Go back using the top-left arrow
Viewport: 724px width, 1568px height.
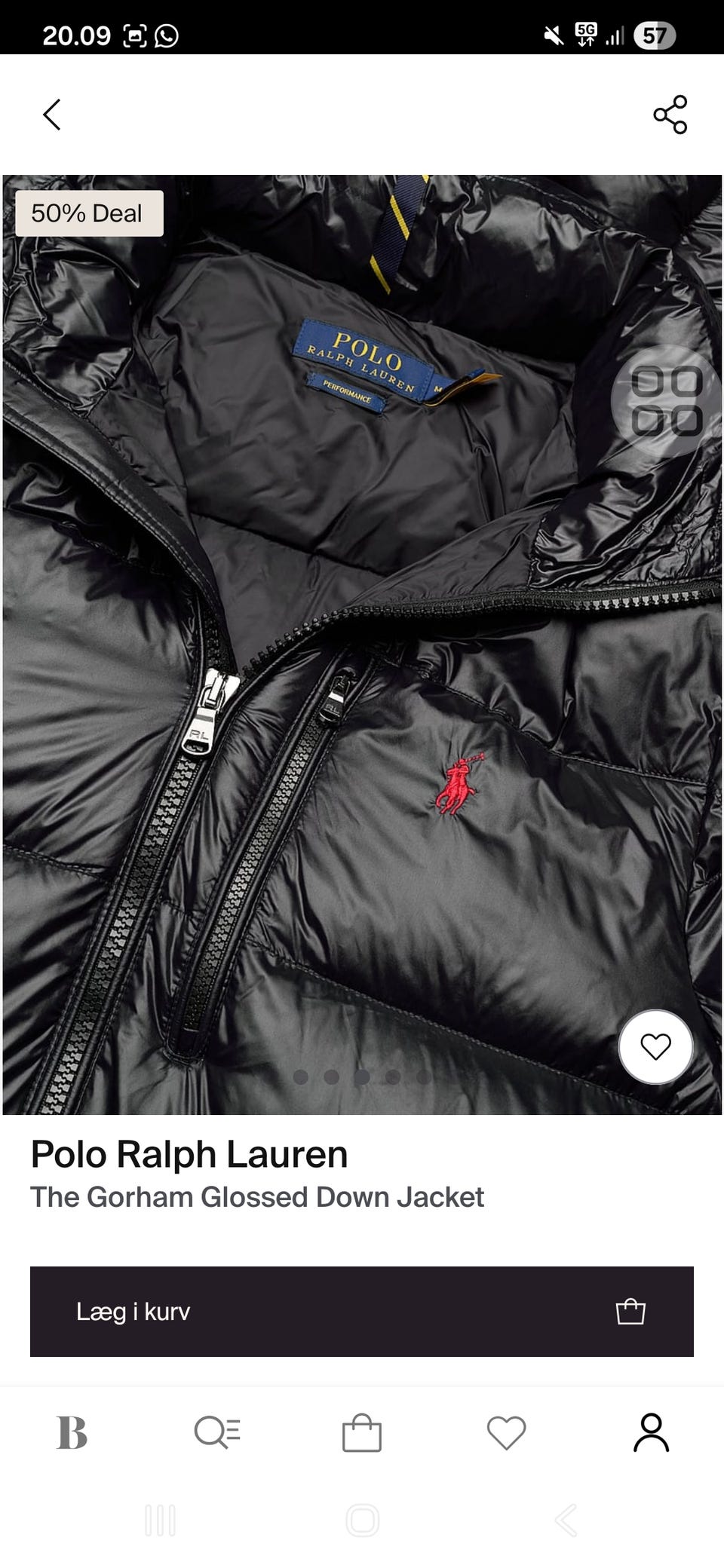point(51,115)
